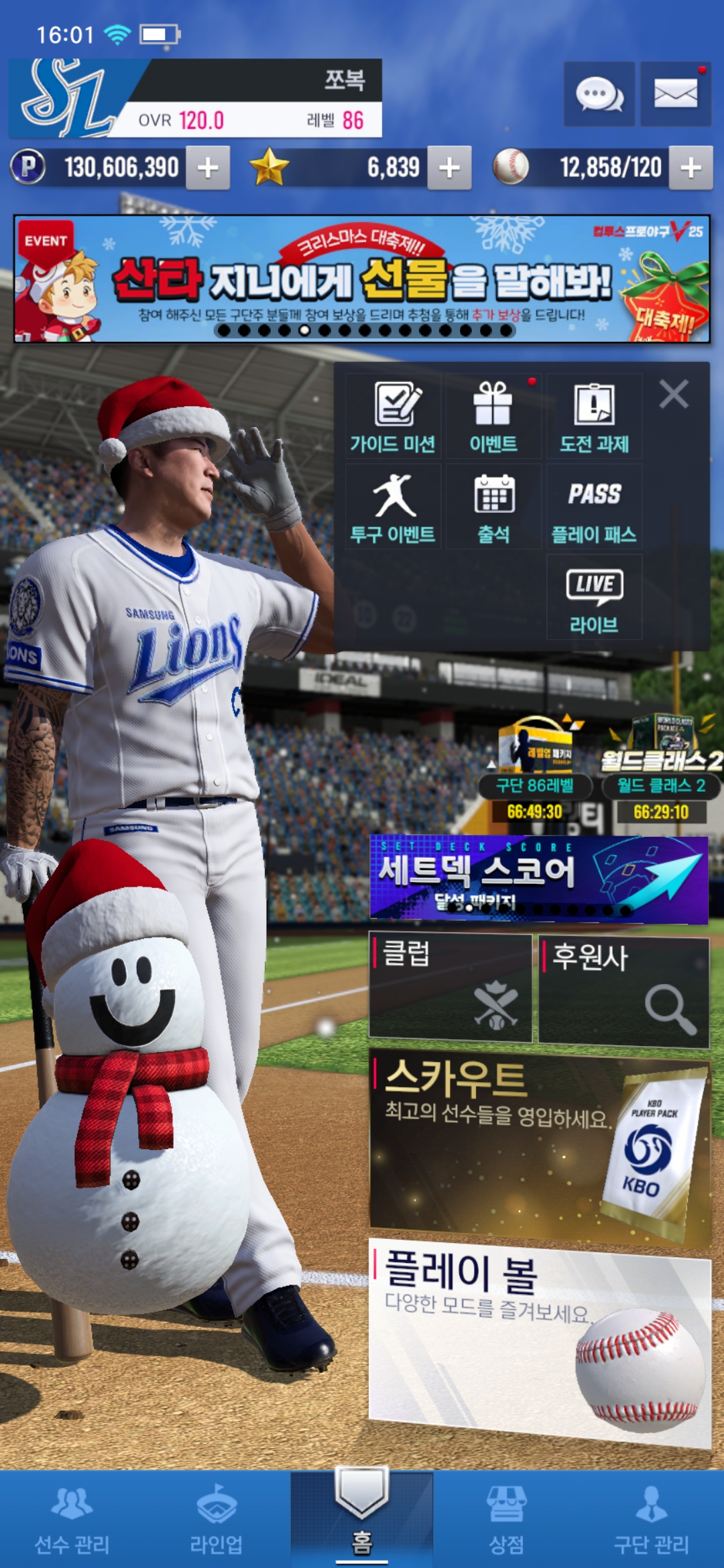Open 이벤트 gift box menu
Viewport: 724px width, 1568px height.
coord(493,417)
